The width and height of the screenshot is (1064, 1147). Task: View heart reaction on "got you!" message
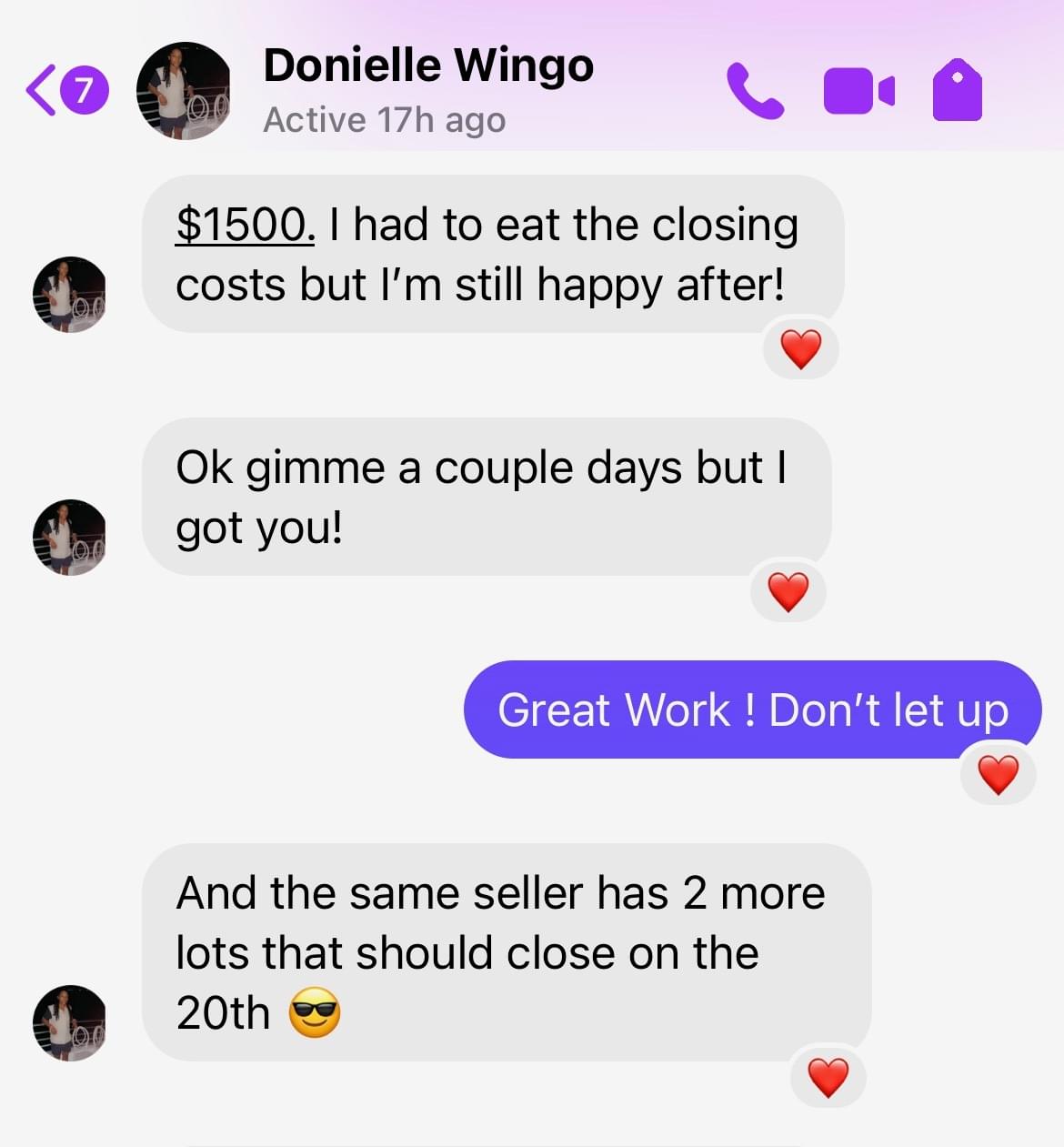[788, 592]
